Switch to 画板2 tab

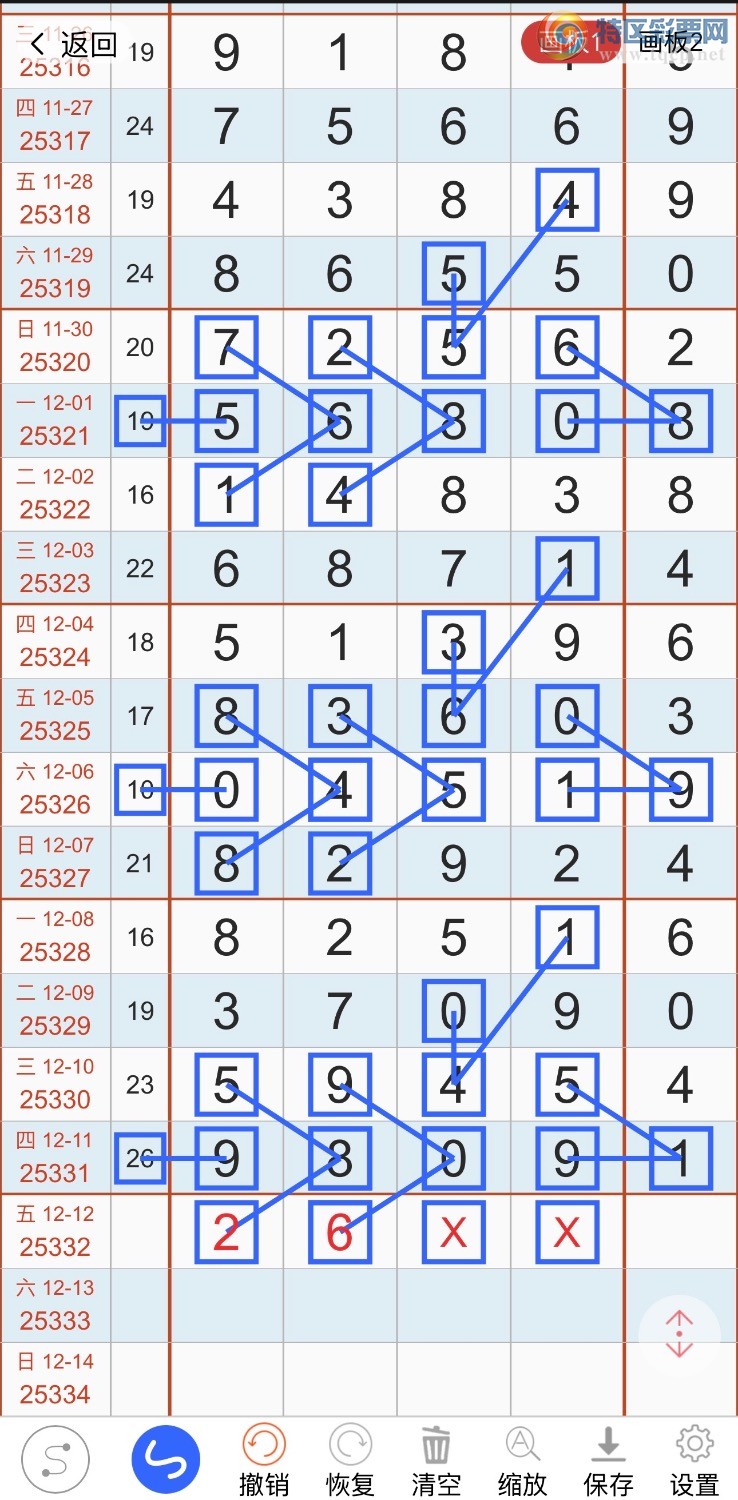[x=670, y=42]
